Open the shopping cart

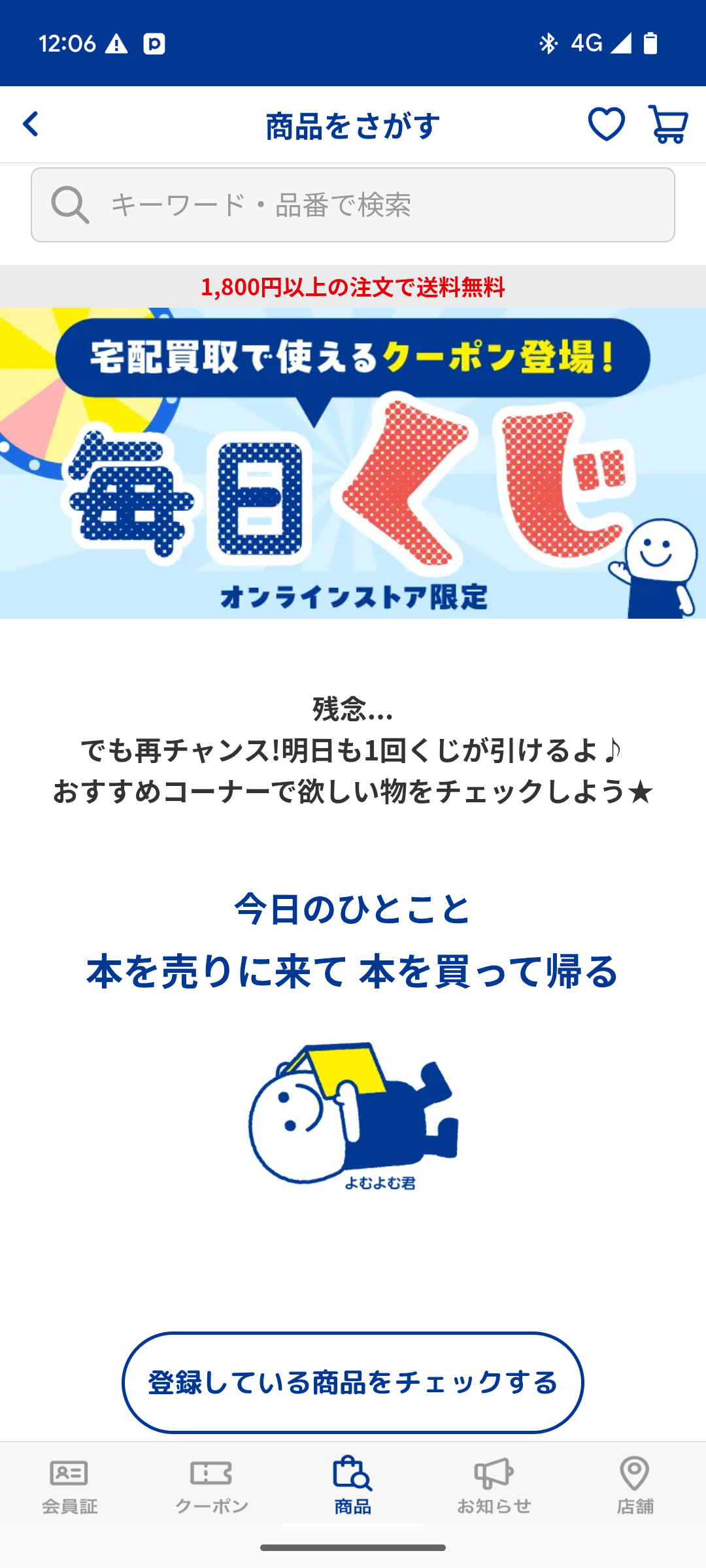click(x=668, y=124)
